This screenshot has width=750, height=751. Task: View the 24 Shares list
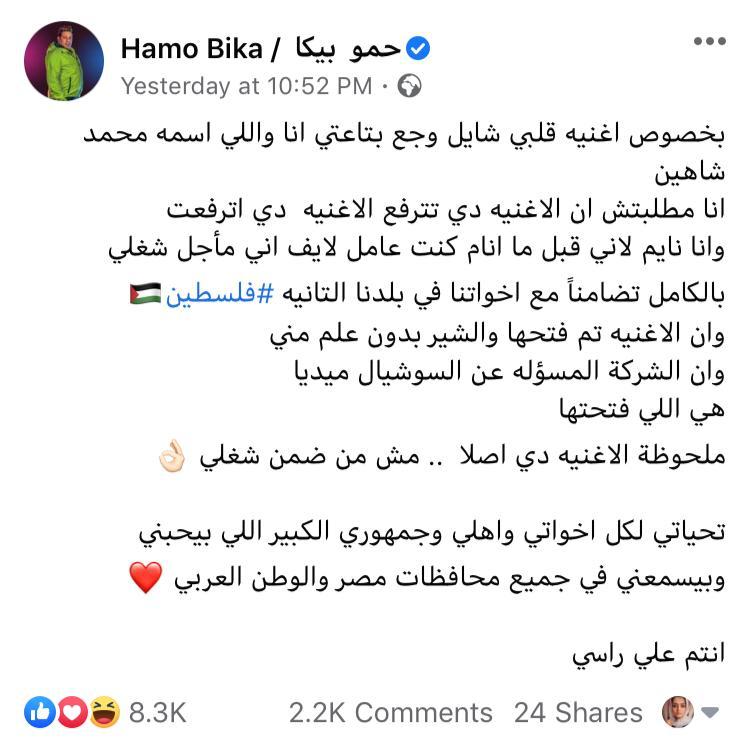click(578, 712)
